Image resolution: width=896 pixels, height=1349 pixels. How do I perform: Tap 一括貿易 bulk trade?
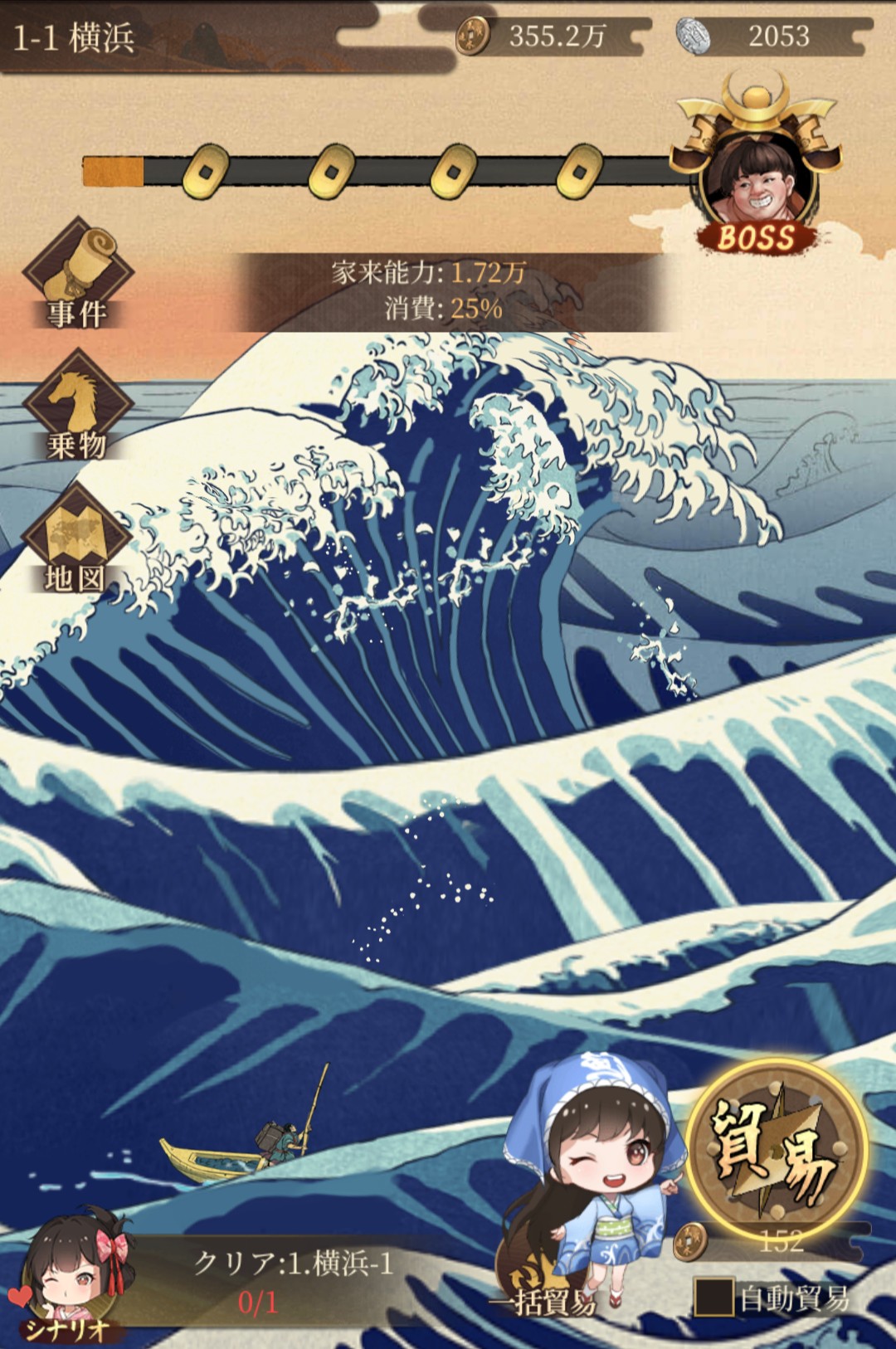[x=543, y=1301]
